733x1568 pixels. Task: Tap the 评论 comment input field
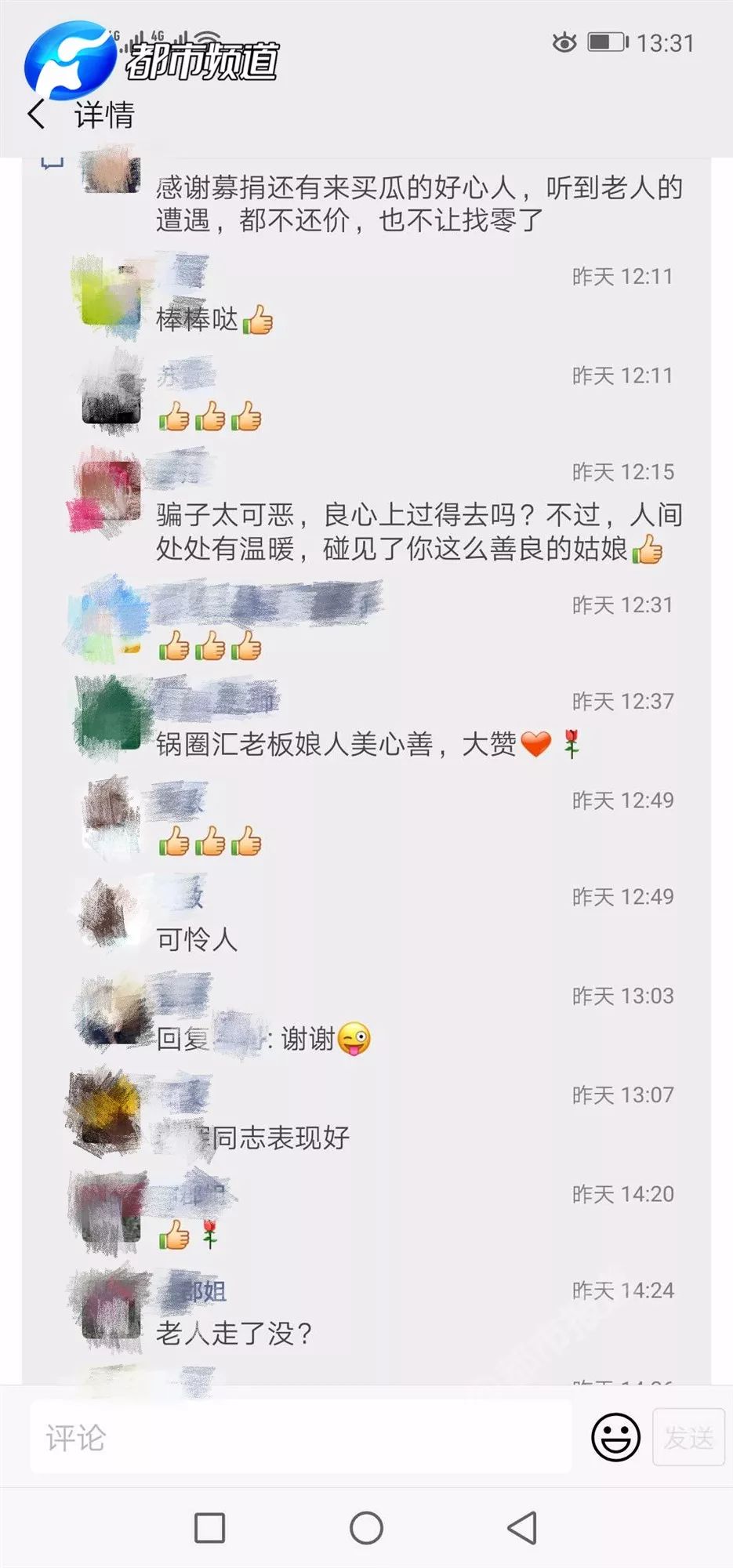tap(301, 1438)
